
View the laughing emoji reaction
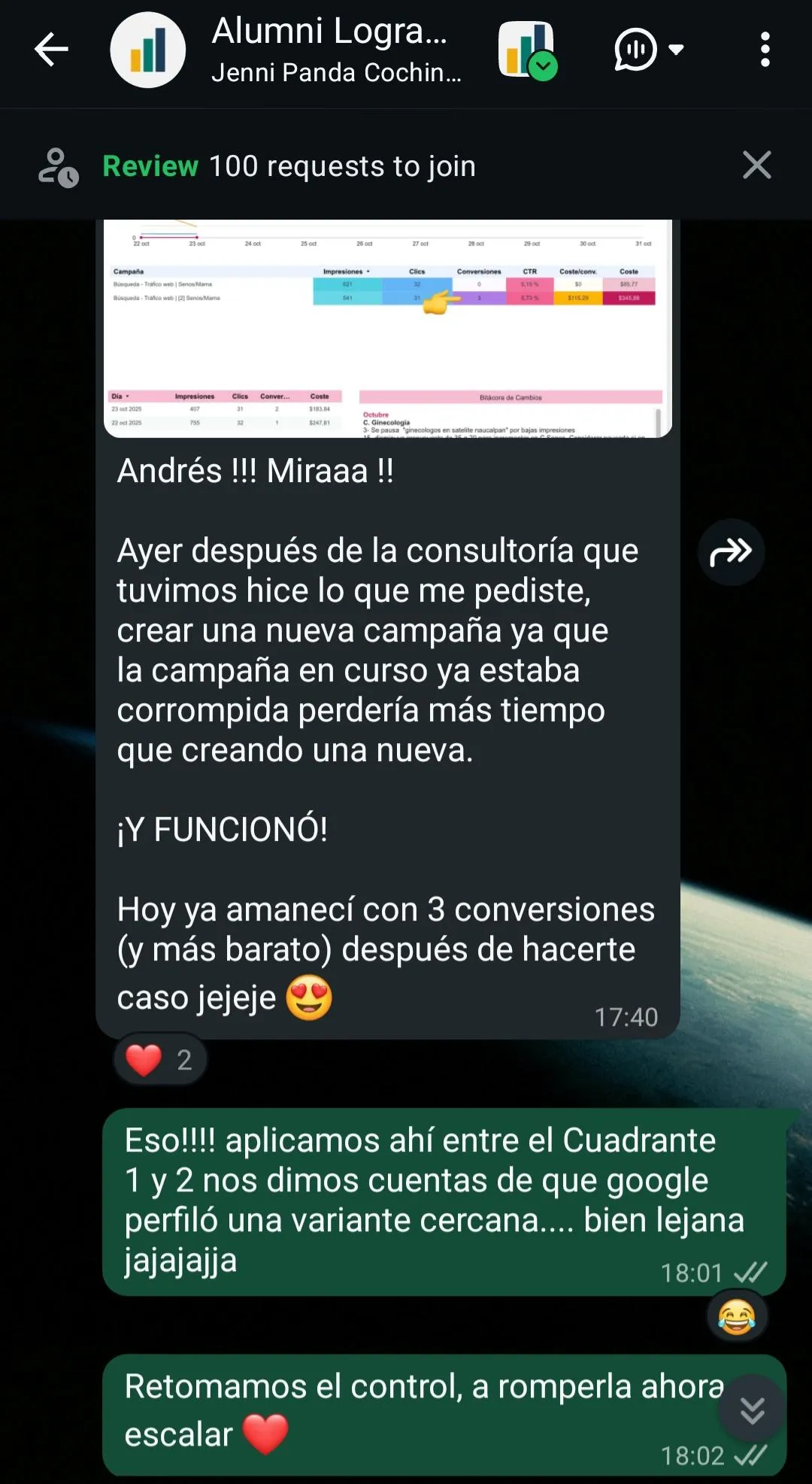coord(736,1317)
